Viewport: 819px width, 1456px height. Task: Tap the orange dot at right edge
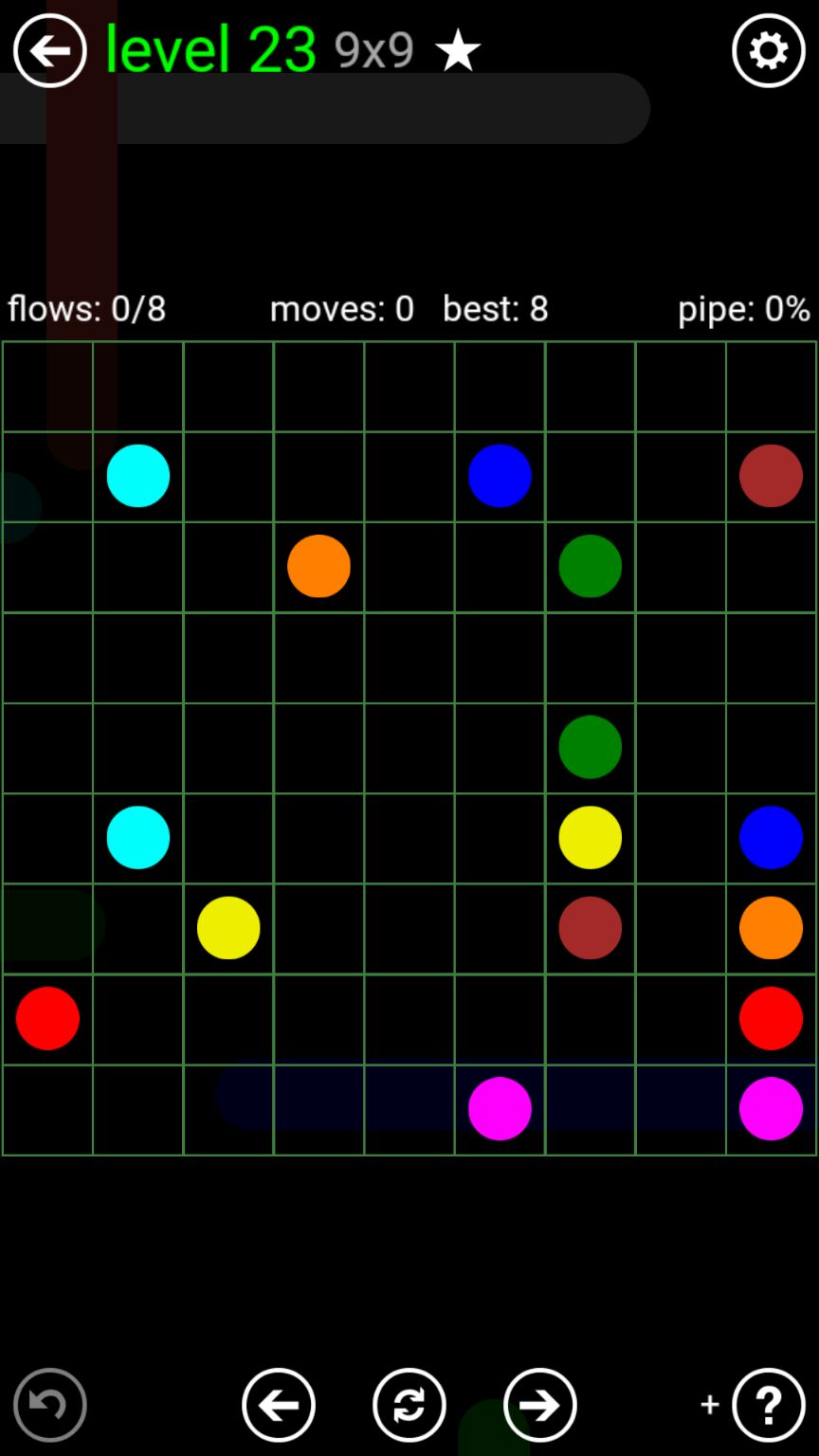[x=771, y=928]
